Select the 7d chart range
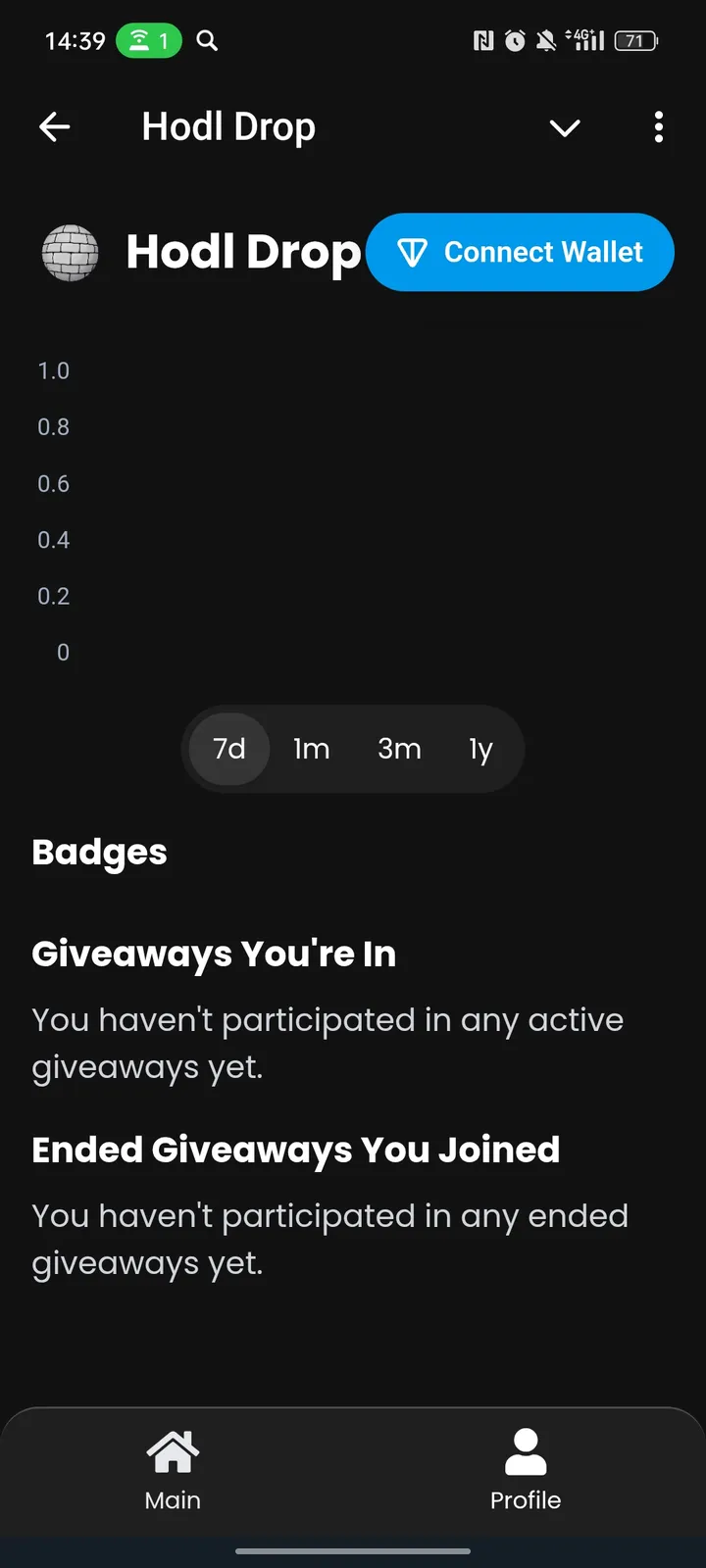706x1568 pixels. [229, 749]
